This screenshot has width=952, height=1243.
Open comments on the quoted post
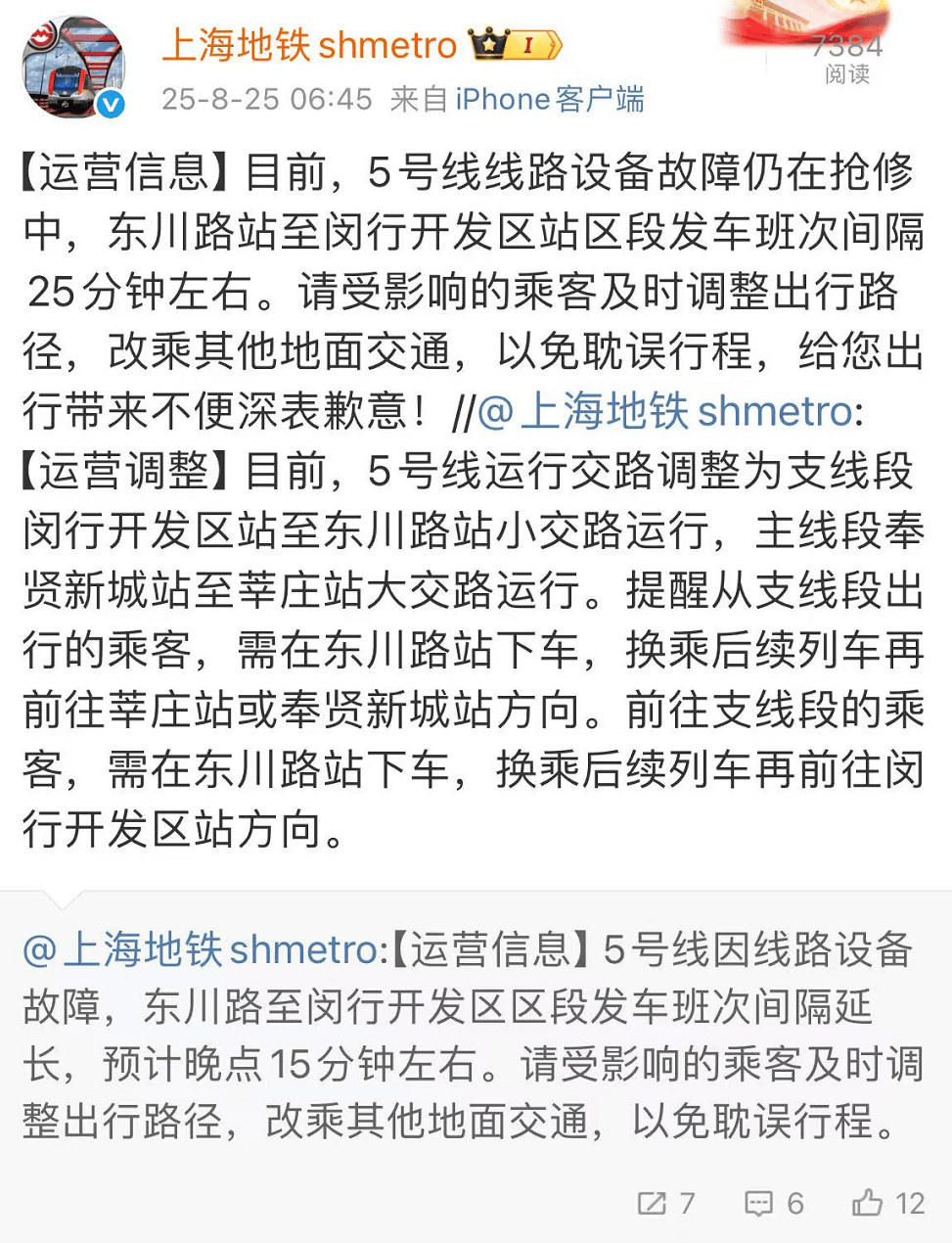coord(773,1203)
